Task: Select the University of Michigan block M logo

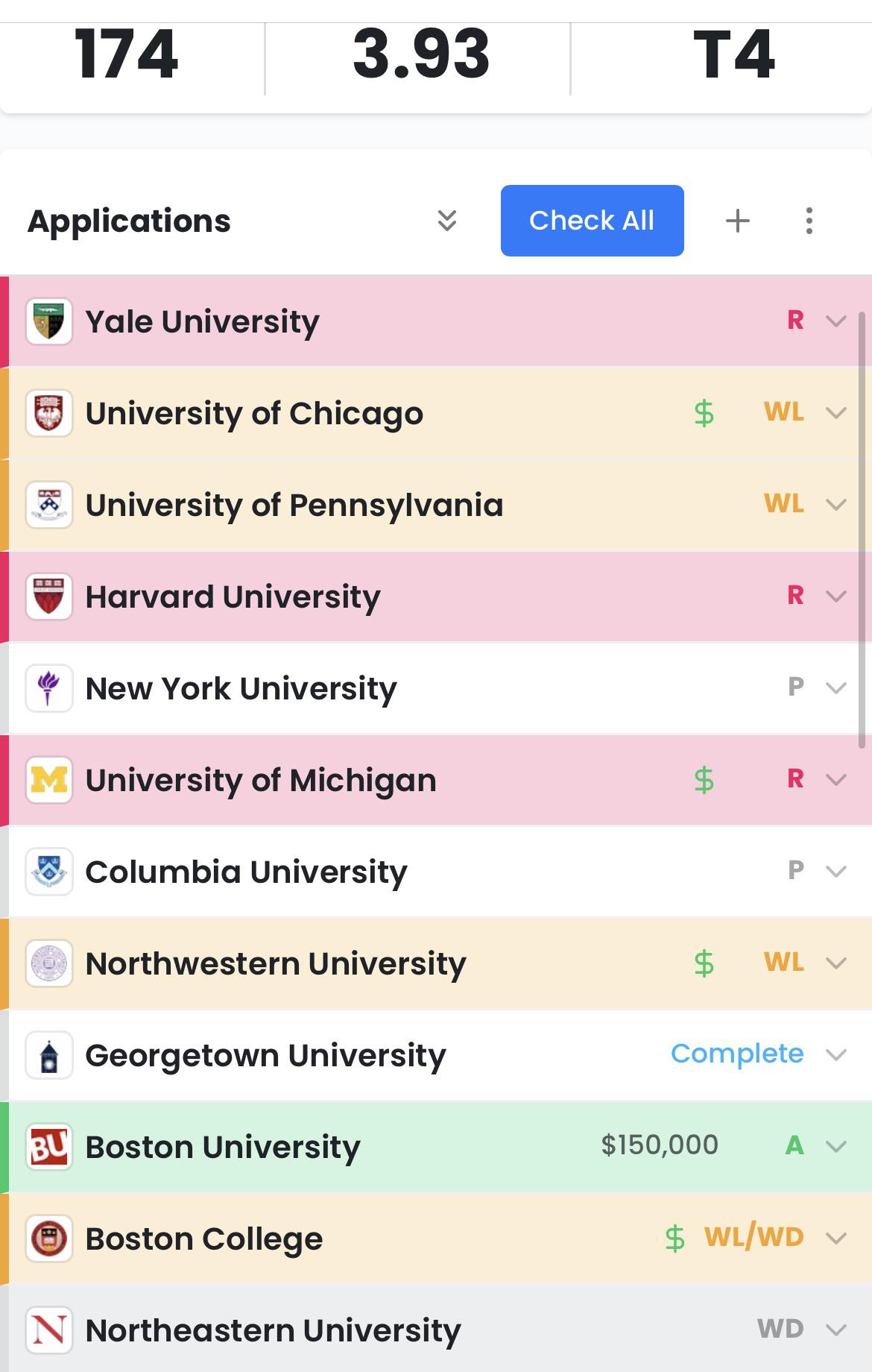Action: pos(48,778)
